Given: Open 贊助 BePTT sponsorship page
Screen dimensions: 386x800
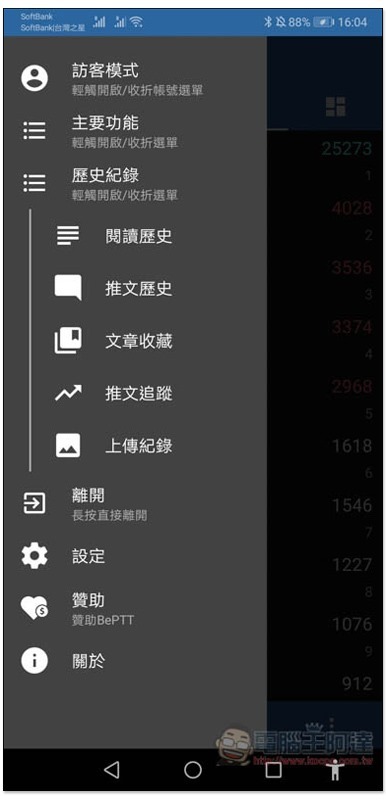Looking at the screenshot, I should [135, 608].
